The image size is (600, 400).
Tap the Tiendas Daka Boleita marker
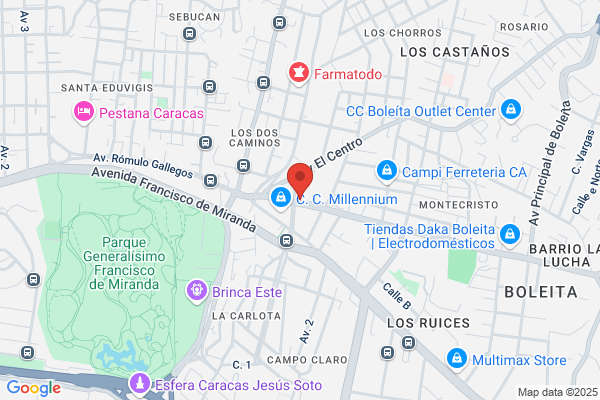coord(510,235)
